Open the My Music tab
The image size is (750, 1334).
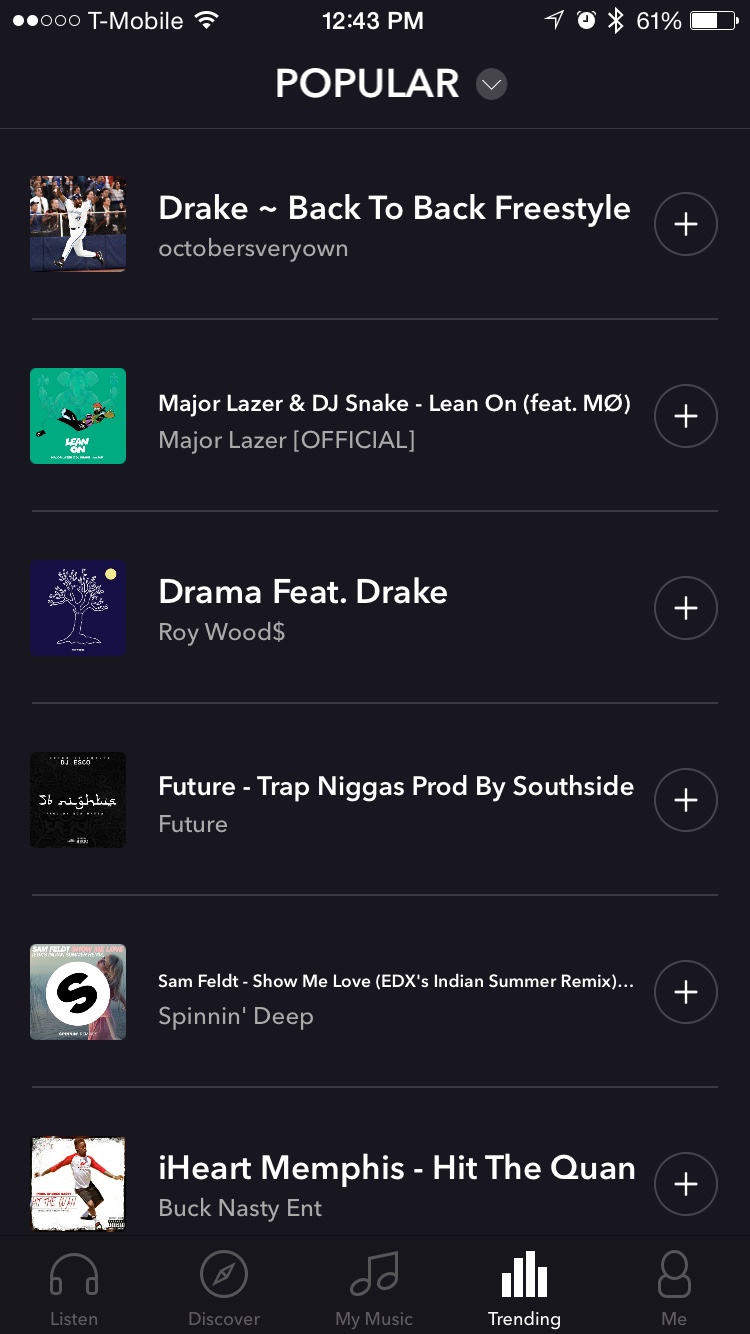(x=374, y=1288)
